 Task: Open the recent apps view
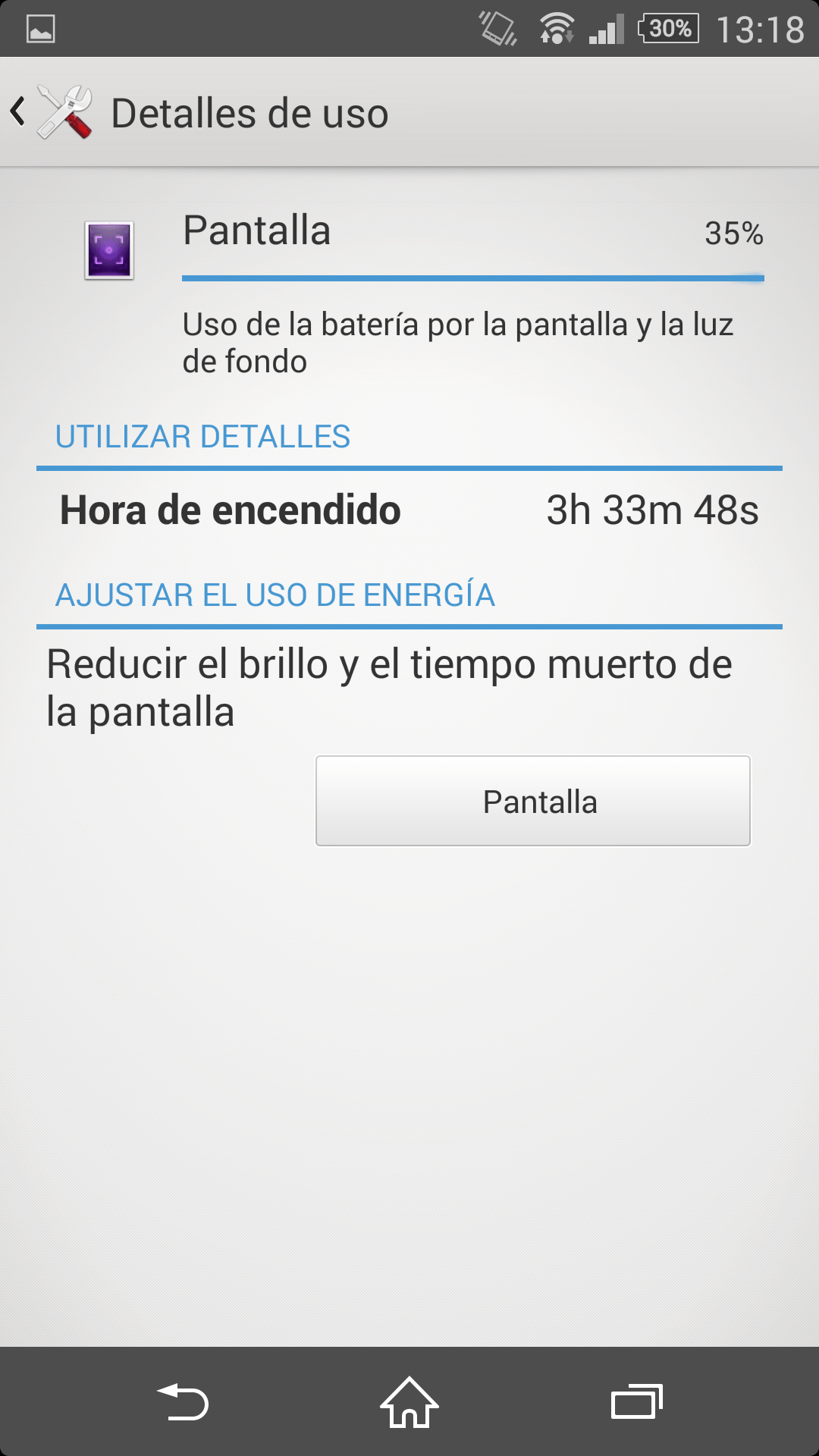coord(636,1401)
